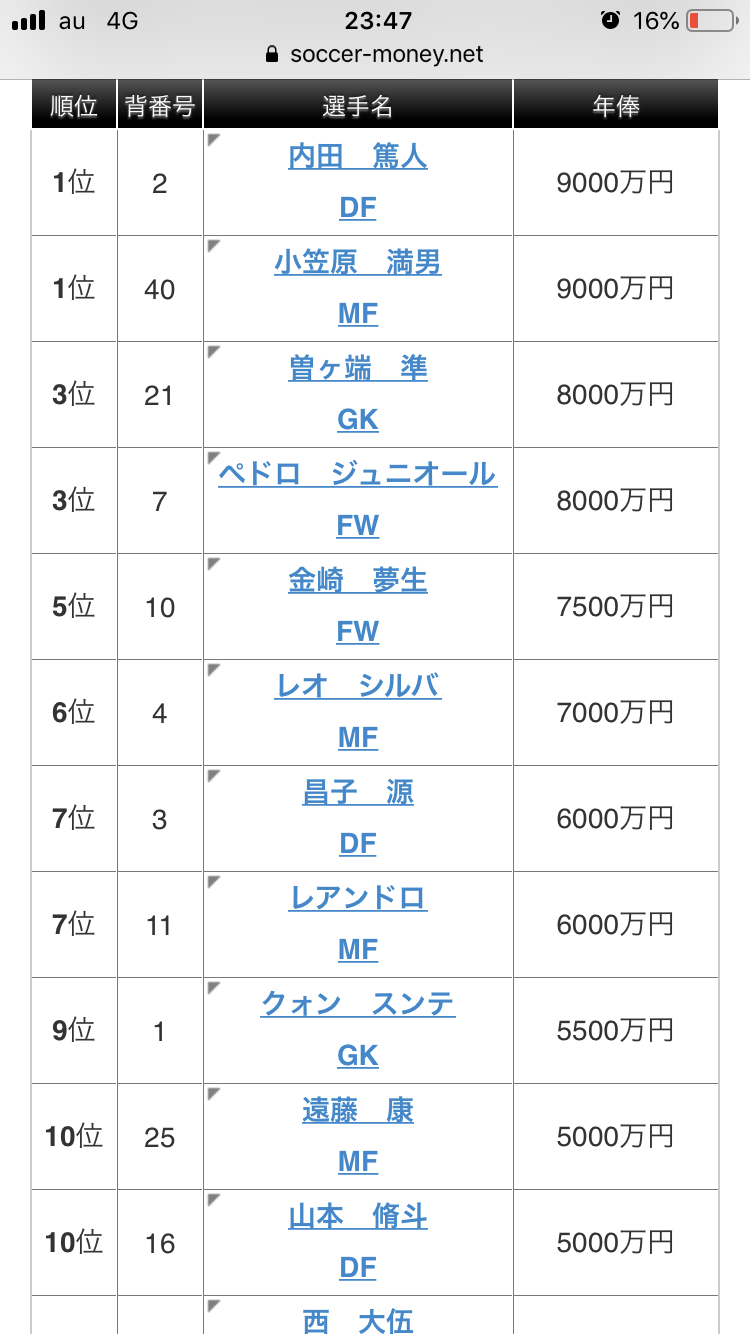Image resolution: width=750 pixels, height=1334 pixels.
Task: Open the レアンドロ player link
Action: click(358, 899)
